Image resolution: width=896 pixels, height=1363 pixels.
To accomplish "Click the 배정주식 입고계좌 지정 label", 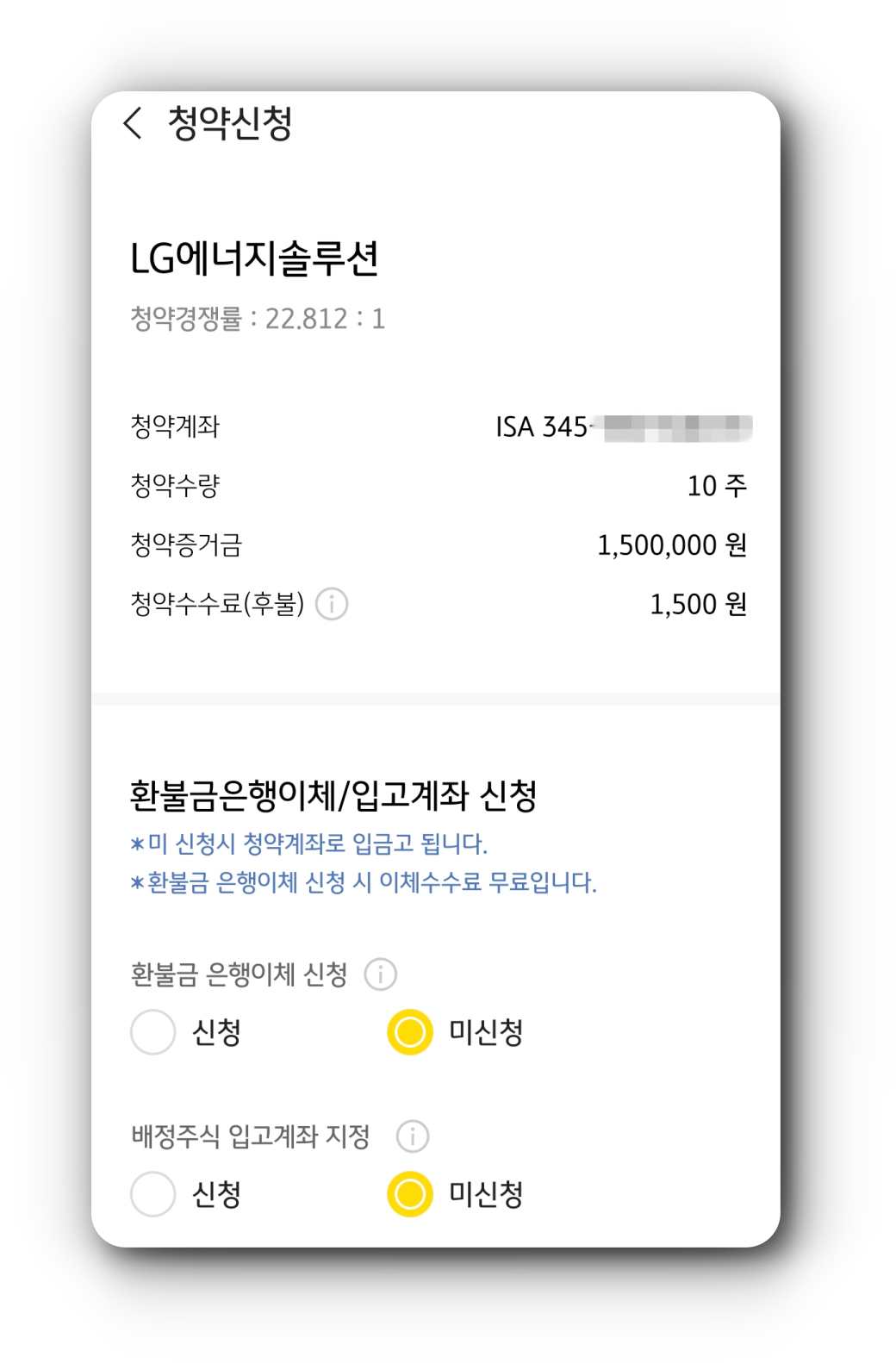I will point(248,1136).
